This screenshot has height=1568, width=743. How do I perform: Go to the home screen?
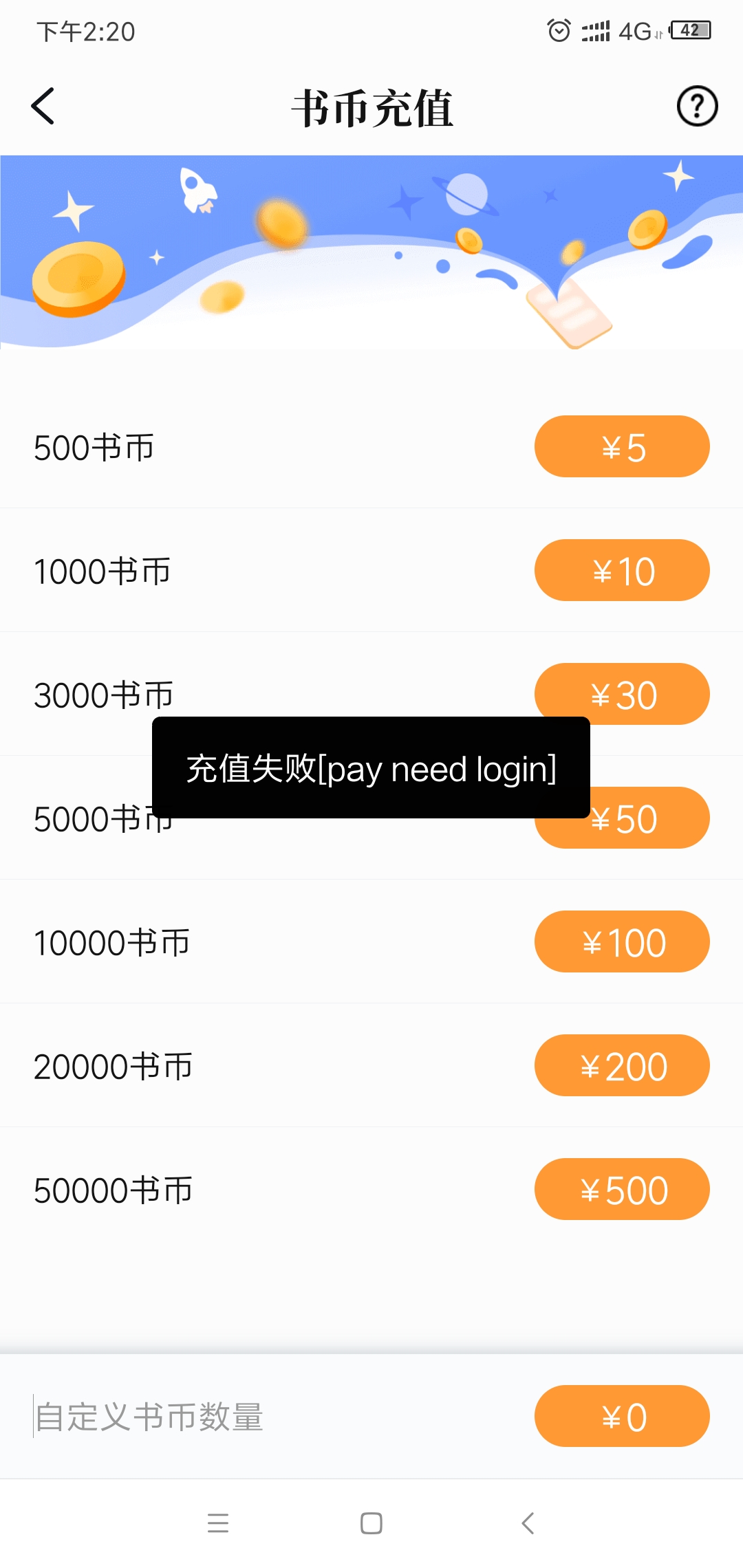coord(371,1523)
